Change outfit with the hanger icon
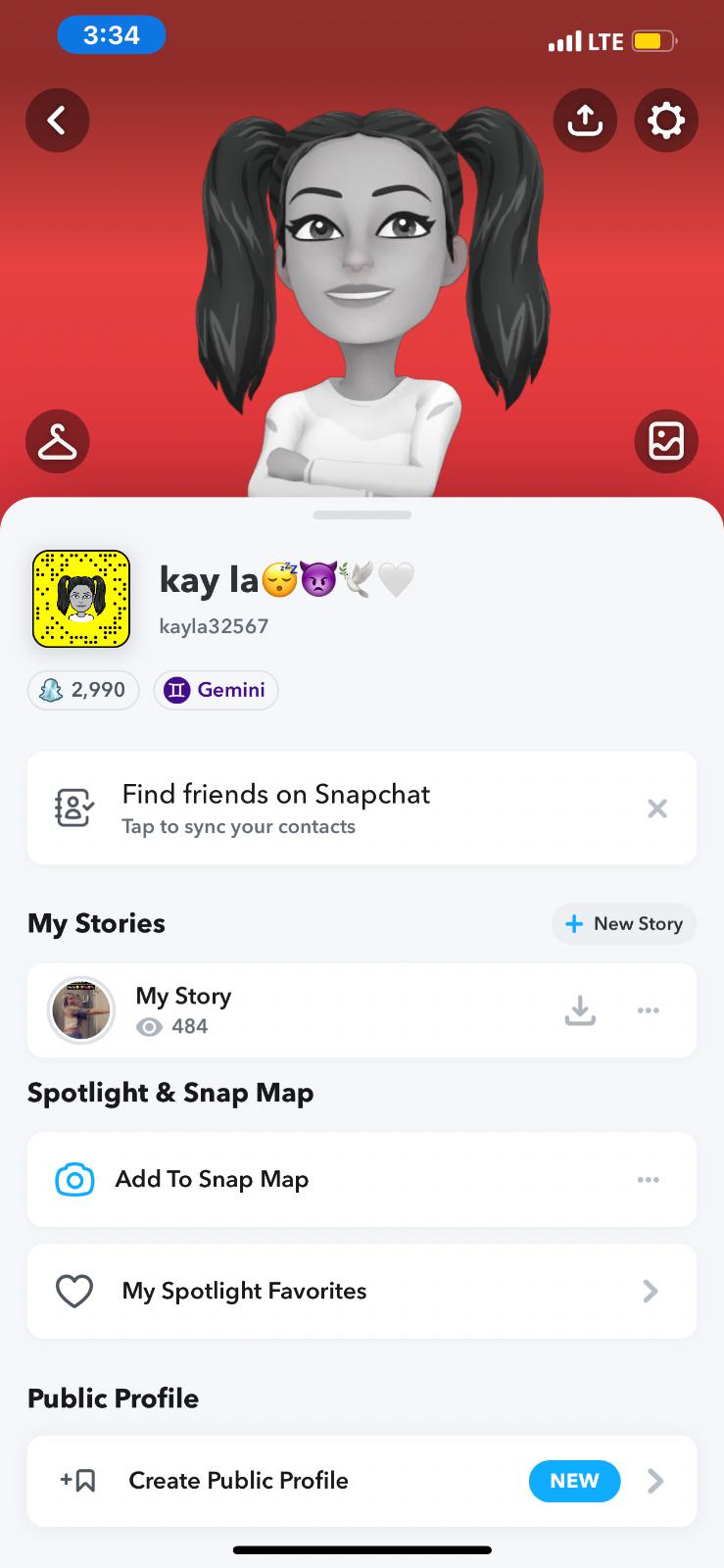Screen dimensions: 724x1568 coord(57,442)
